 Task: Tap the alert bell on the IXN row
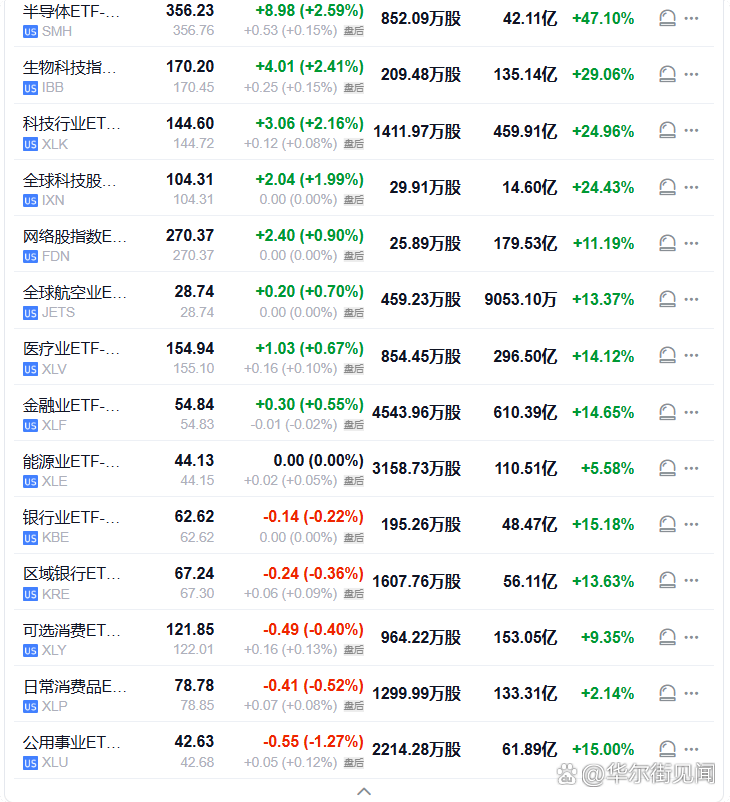click(668, 187)
